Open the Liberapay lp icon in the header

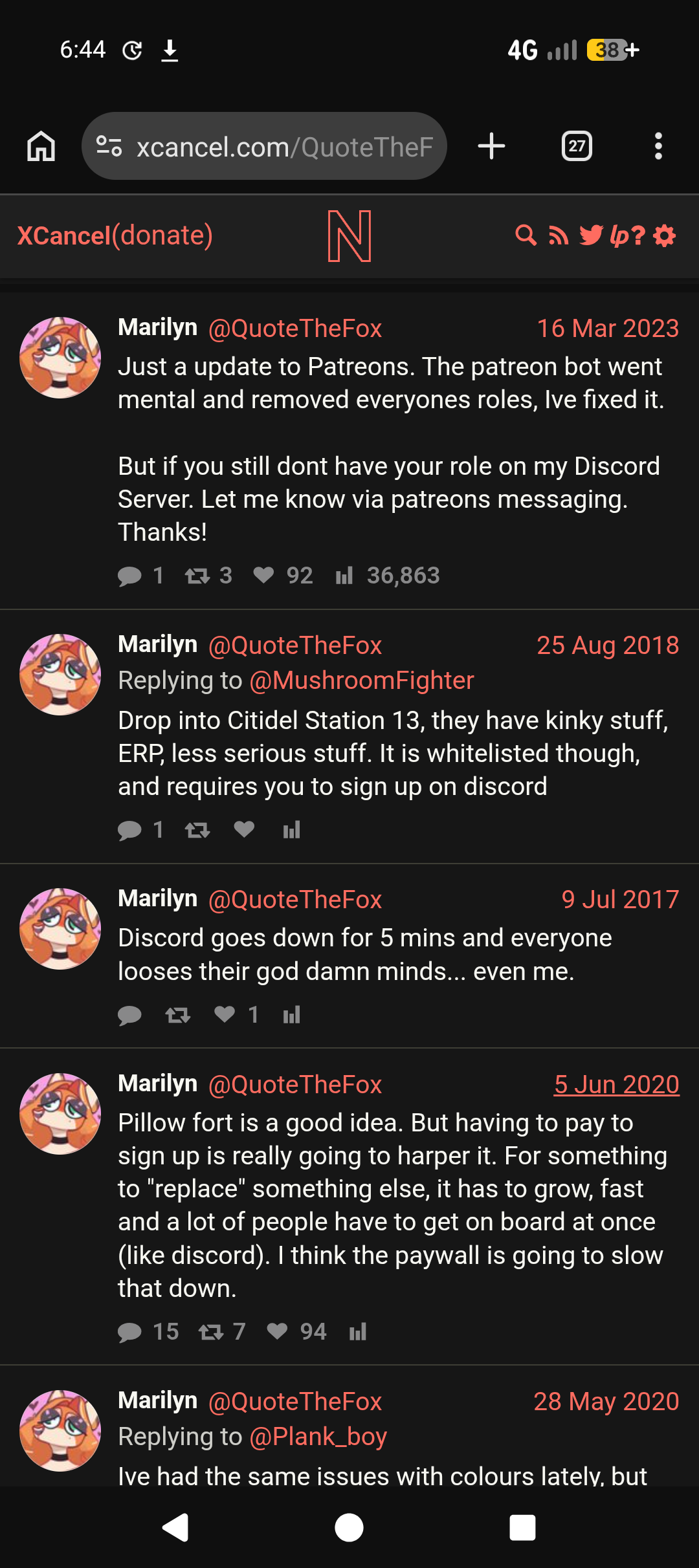click(619, 235)
